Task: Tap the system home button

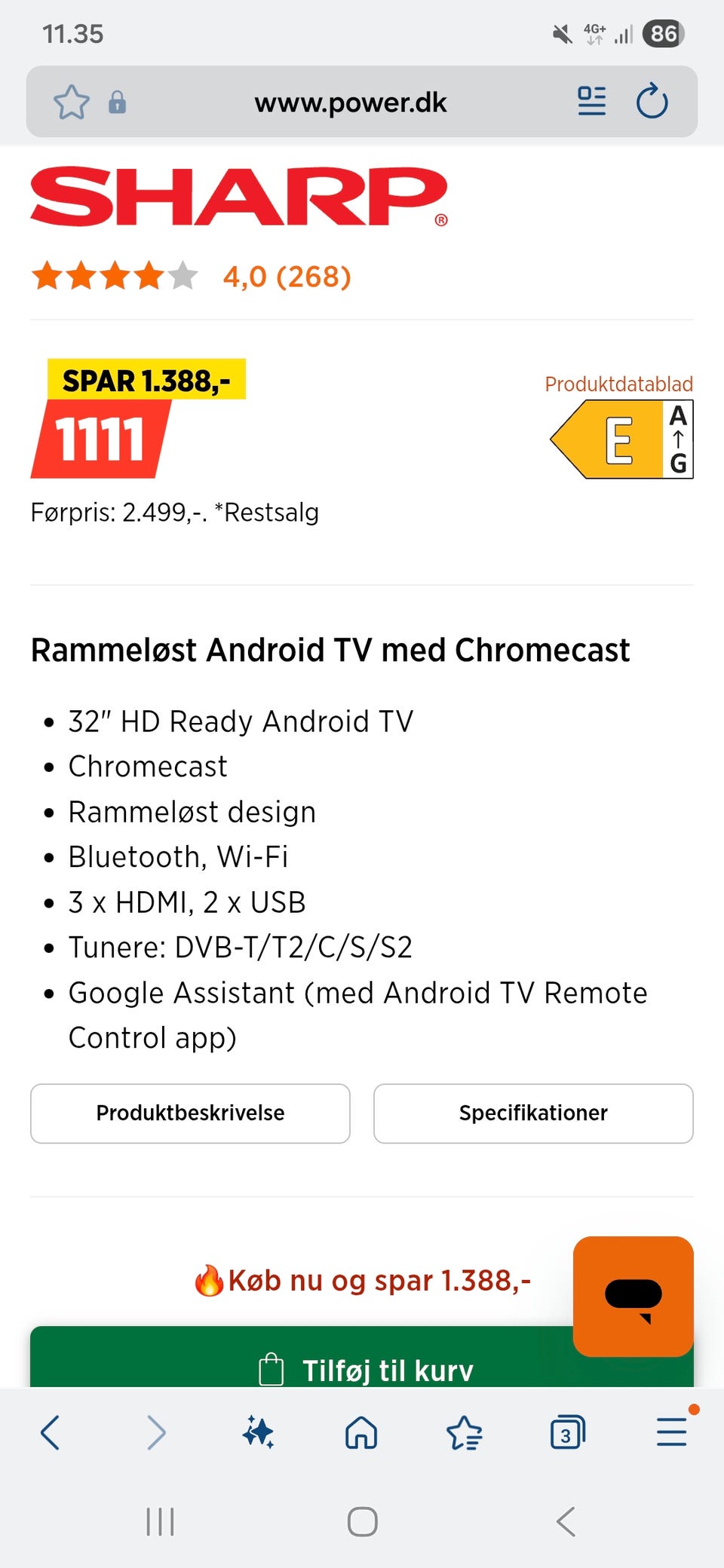Action: coord(362,1521)
